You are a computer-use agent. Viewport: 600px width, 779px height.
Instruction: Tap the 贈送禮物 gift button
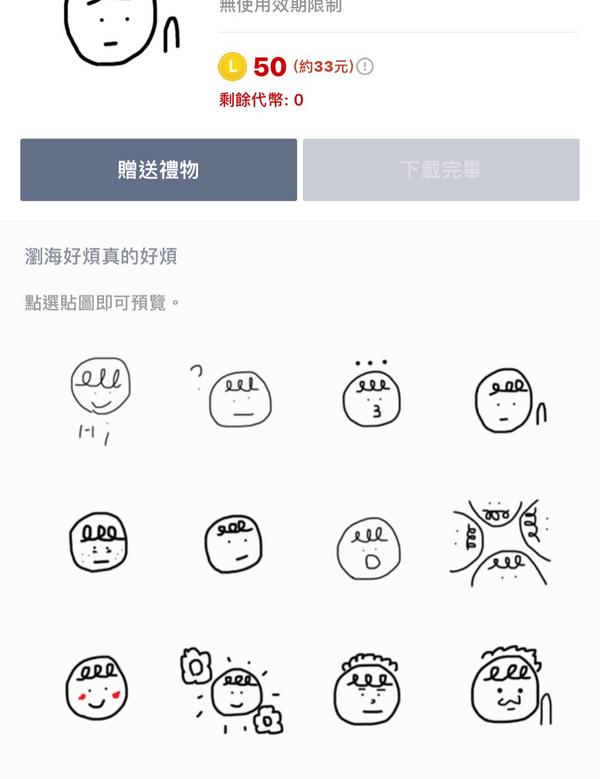[x=158, y=170]
